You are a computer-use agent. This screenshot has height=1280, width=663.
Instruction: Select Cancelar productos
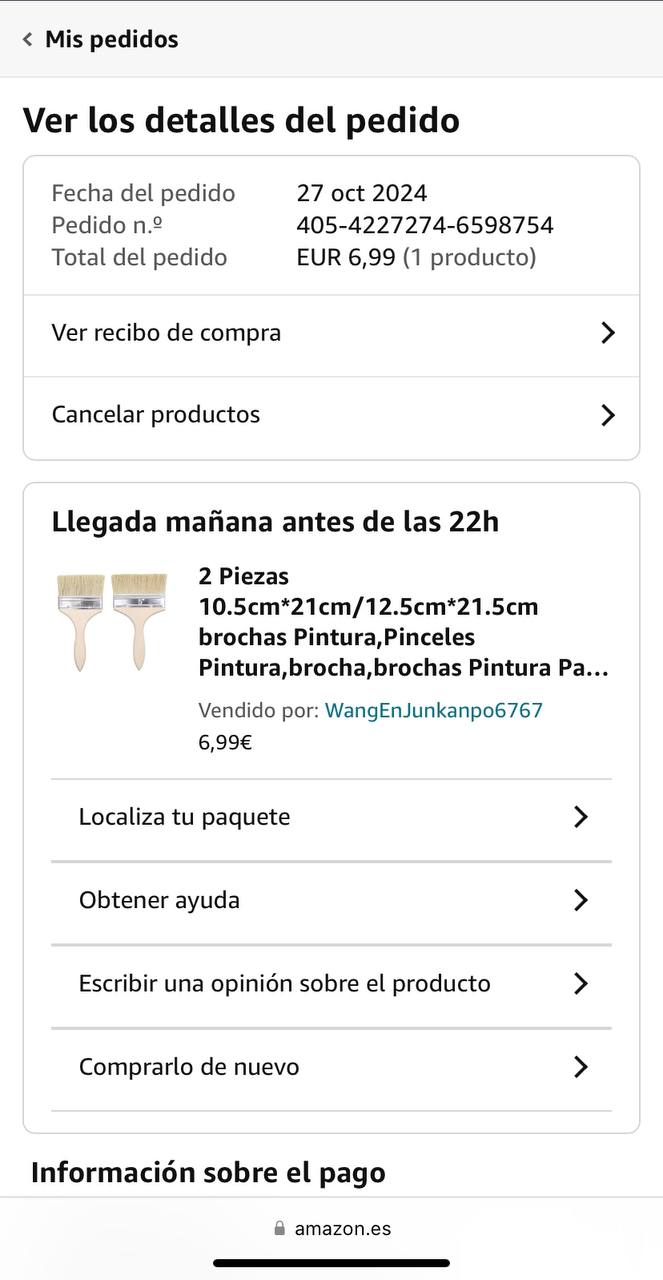(x=331, y=415)
